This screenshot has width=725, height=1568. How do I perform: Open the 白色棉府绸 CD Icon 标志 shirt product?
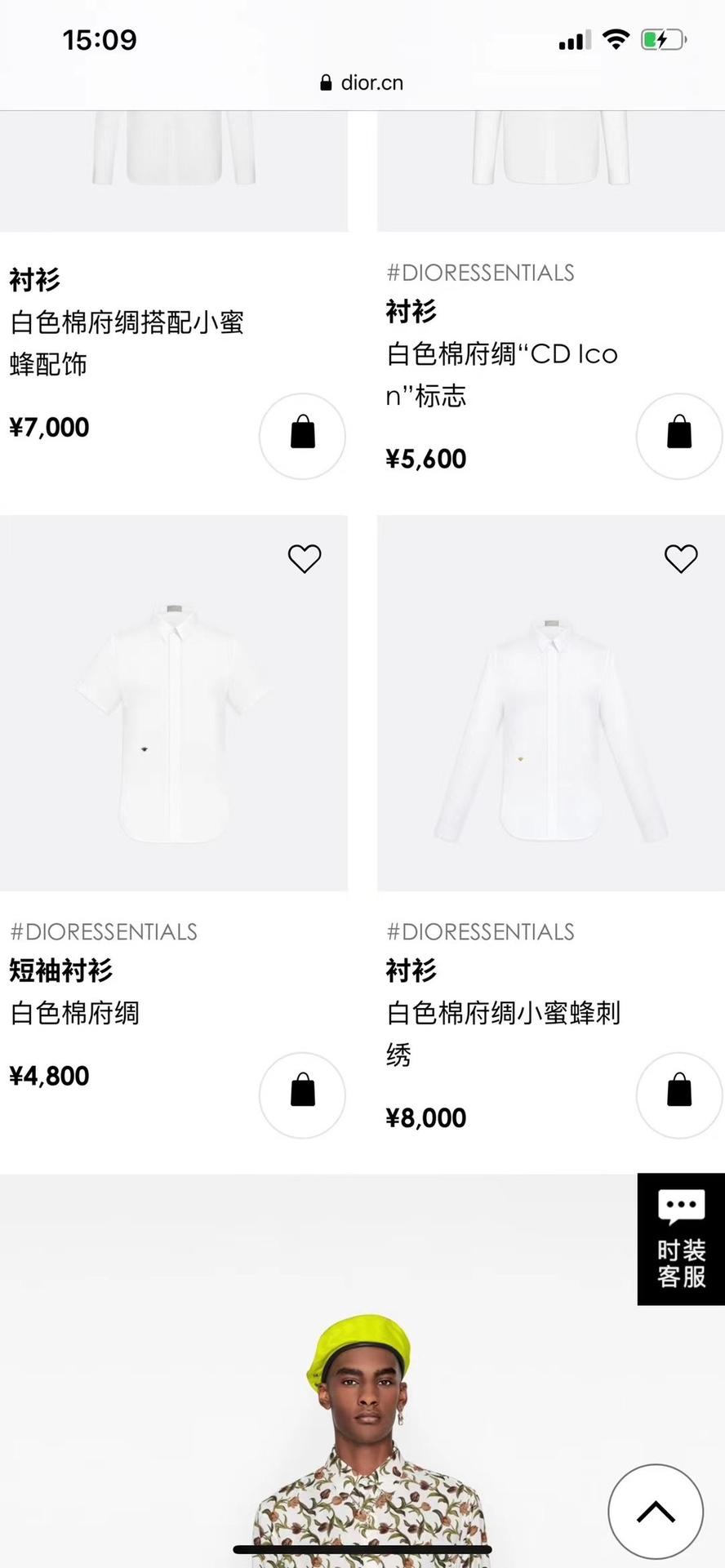501,374
